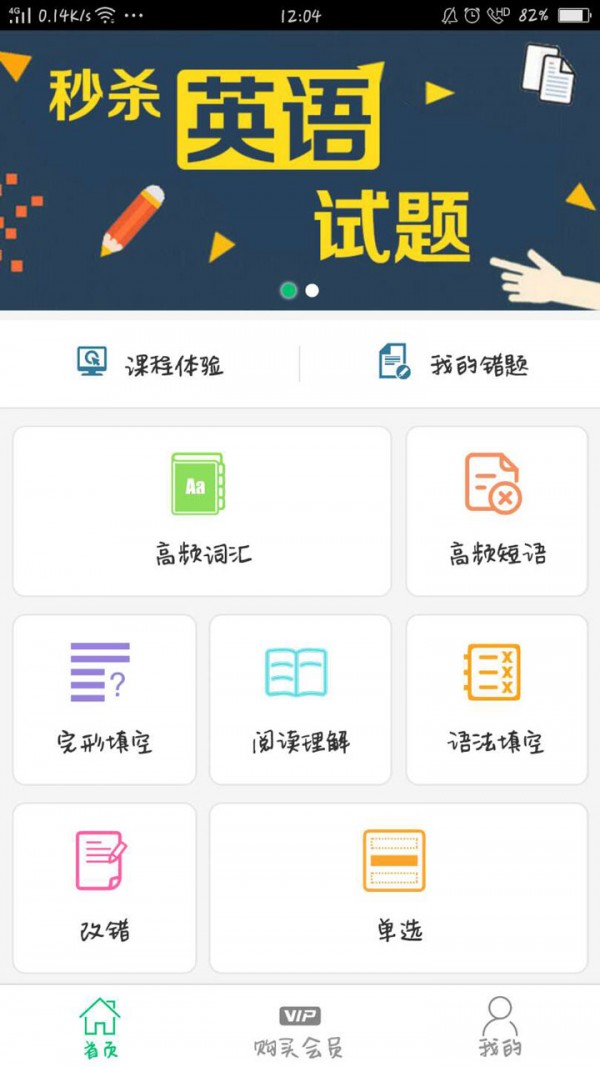Open the 单选 card
The image size is (600, 1067).
(398, 887)
